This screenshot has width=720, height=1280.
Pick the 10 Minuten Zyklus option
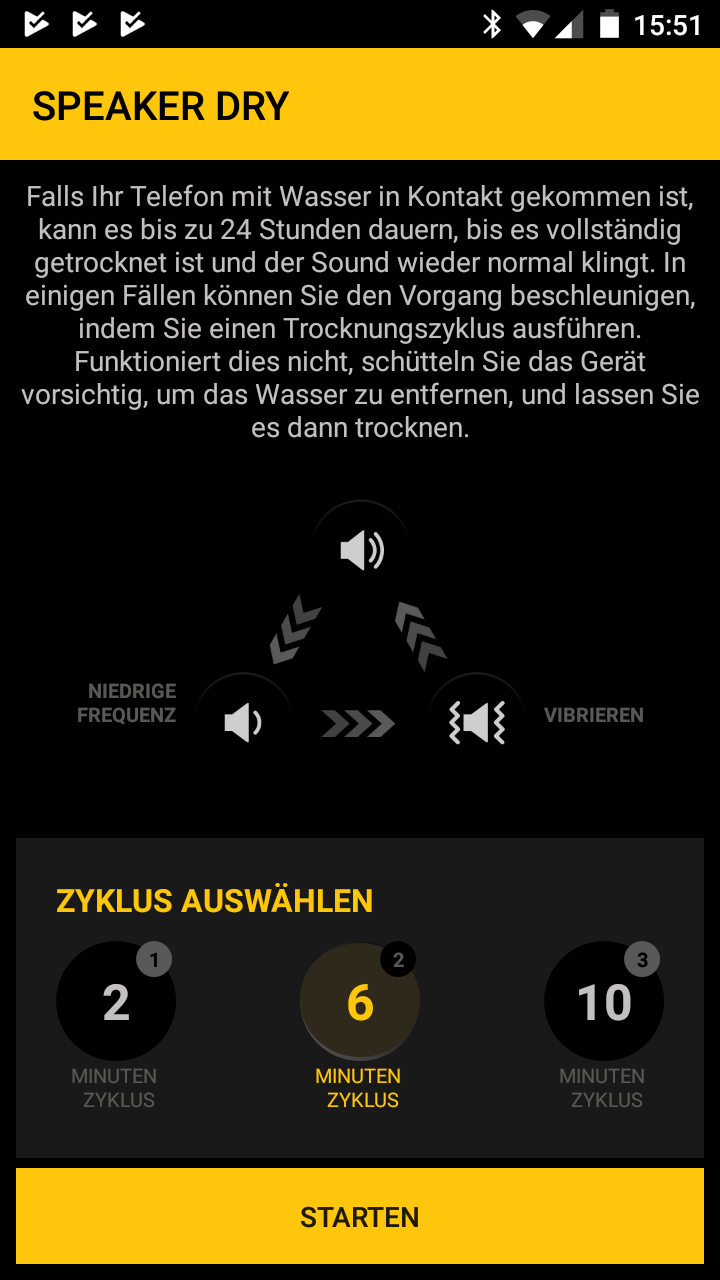pyautogui.click(x=604, y=1002)
